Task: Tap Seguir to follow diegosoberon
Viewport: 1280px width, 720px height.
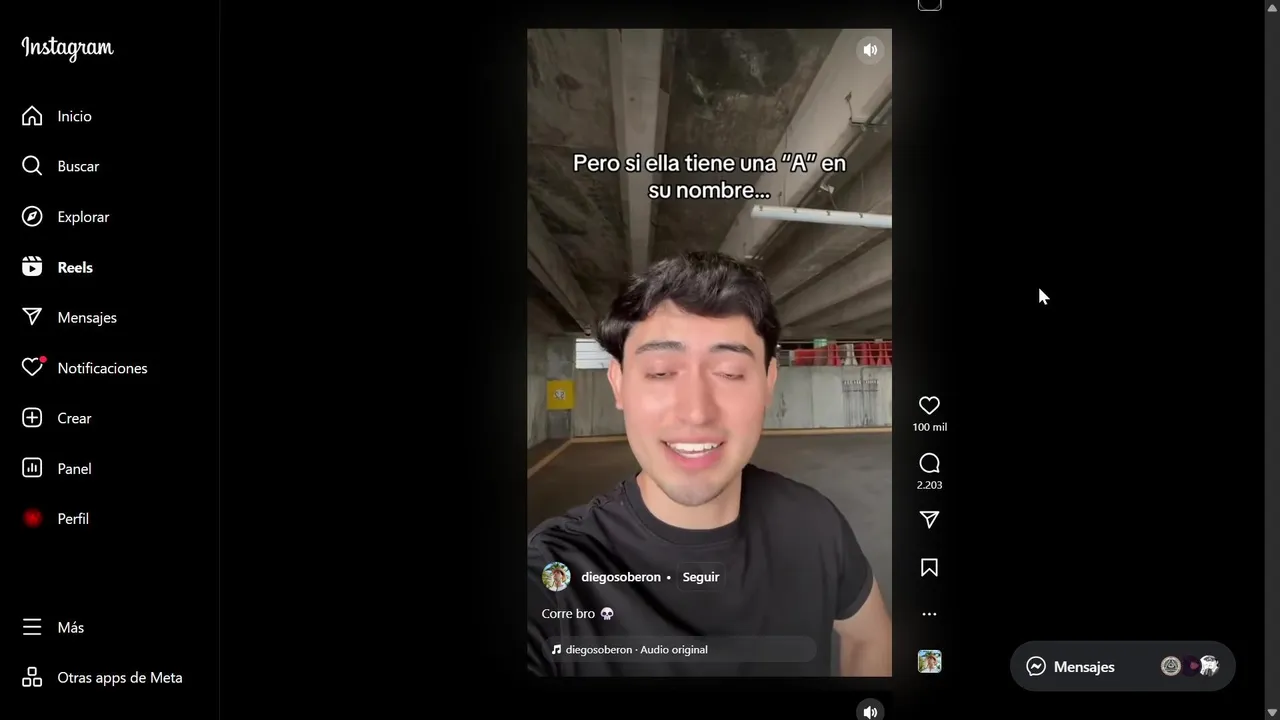Action: [700, 577]
